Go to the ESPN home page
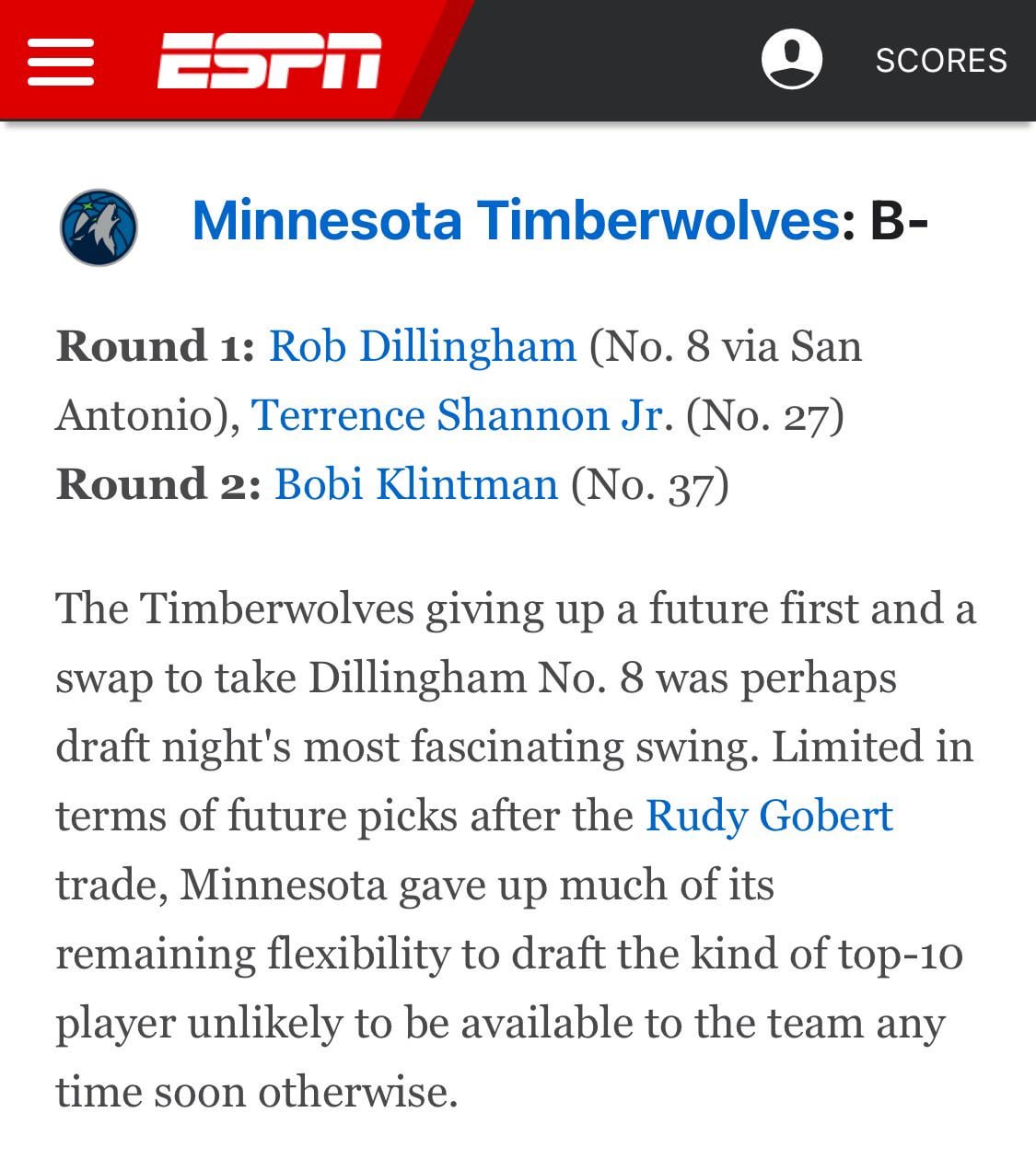 (x=269, y=62)
